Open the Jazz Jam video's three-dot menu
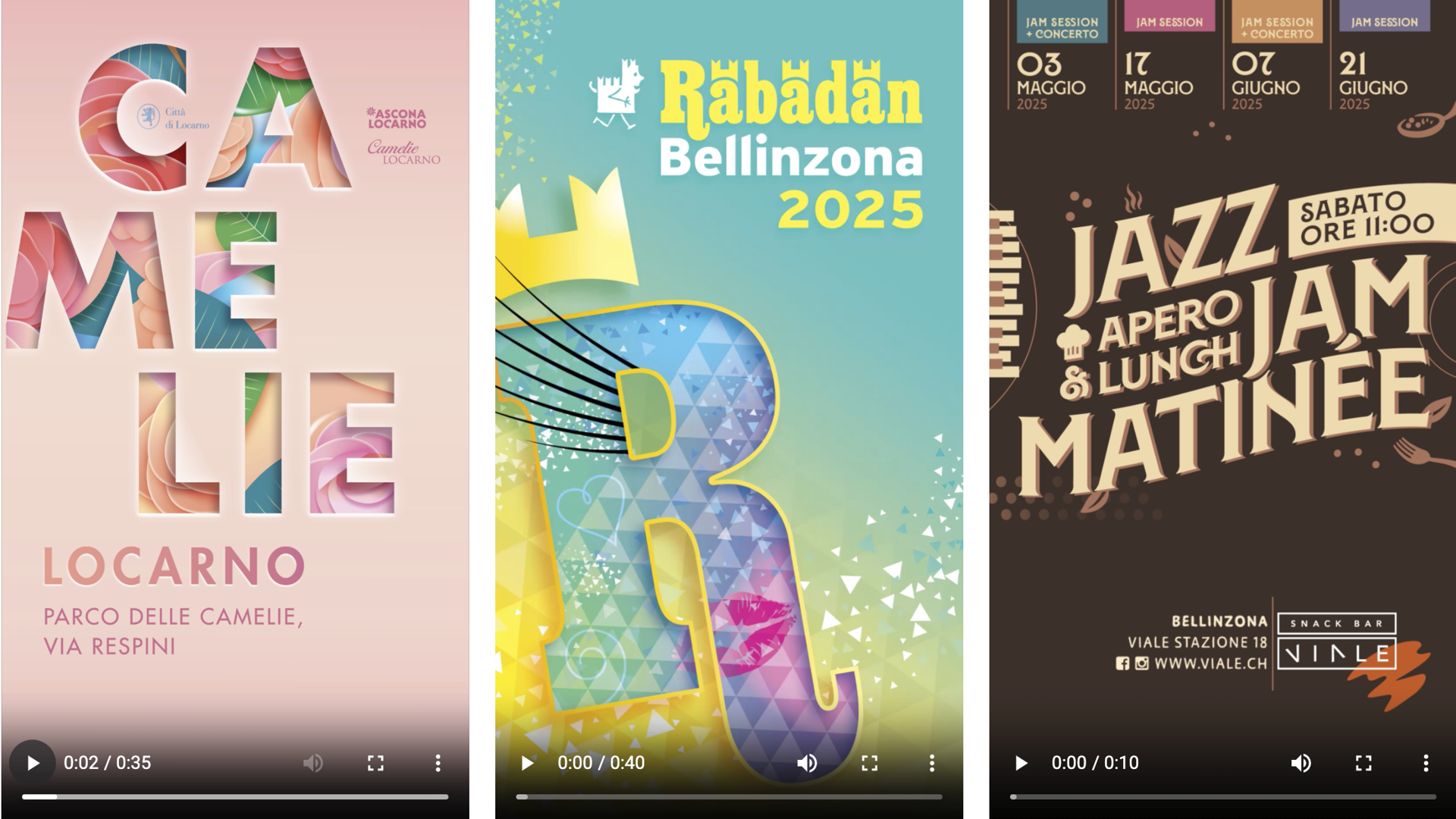The height and width of the screenshot is (819, 1456). click(1426, 763)
